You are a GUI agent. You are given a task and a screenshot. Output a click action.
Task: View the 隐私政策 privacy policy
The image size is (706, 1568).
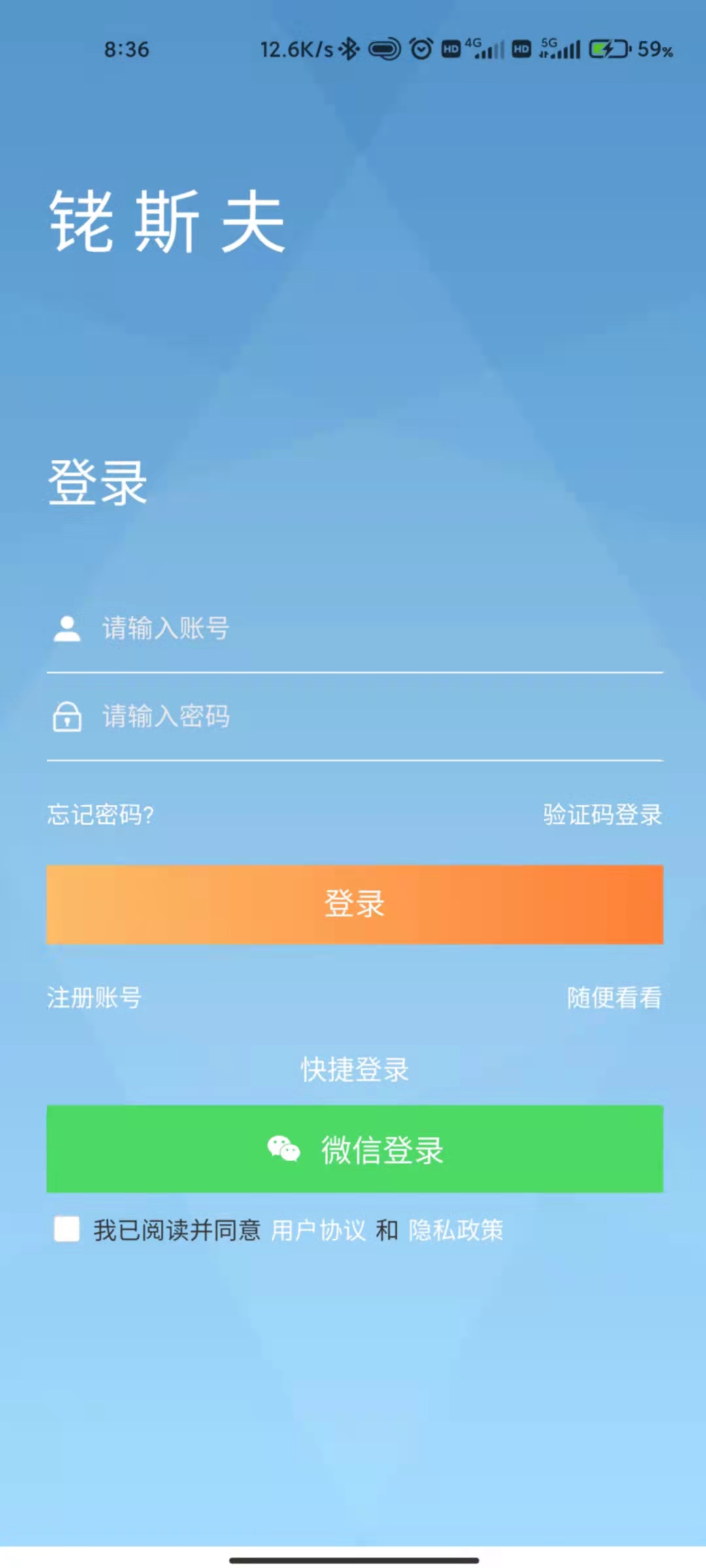coord(456,1230)
